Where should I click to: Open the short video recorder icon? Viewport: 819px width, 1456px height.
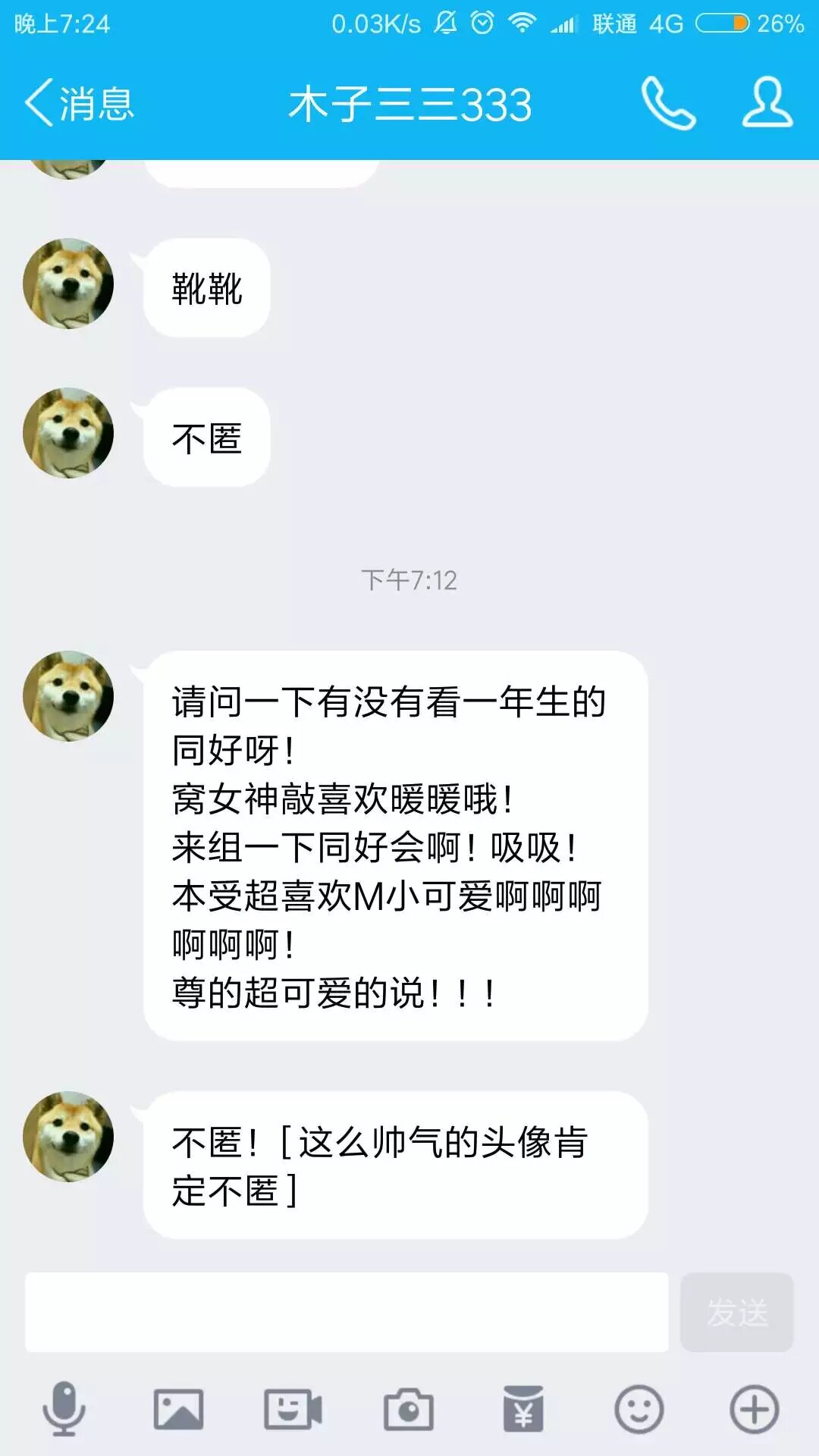pyautogui.click(x=293, y=1409)
